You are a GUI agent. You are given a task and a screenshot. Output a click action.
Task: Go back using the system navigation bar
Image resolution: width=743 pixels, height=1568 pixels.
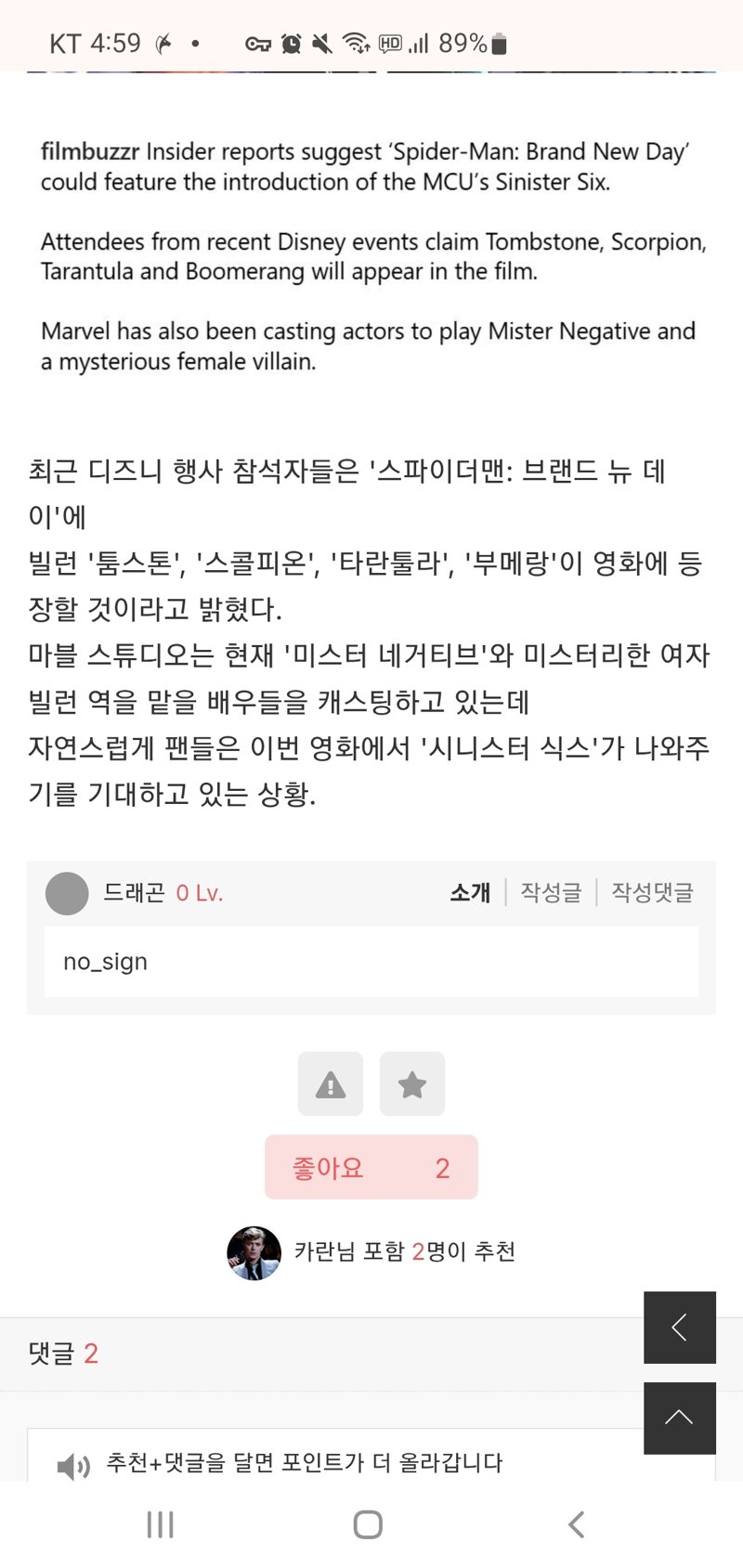point(577,1524)
